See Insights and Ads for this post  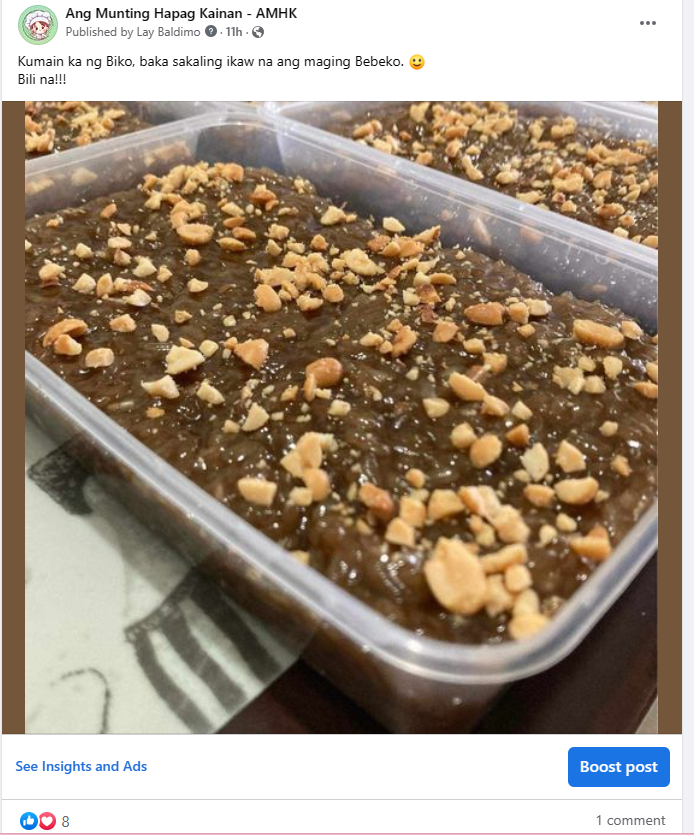pyautogui.click(x=81, y=766)
